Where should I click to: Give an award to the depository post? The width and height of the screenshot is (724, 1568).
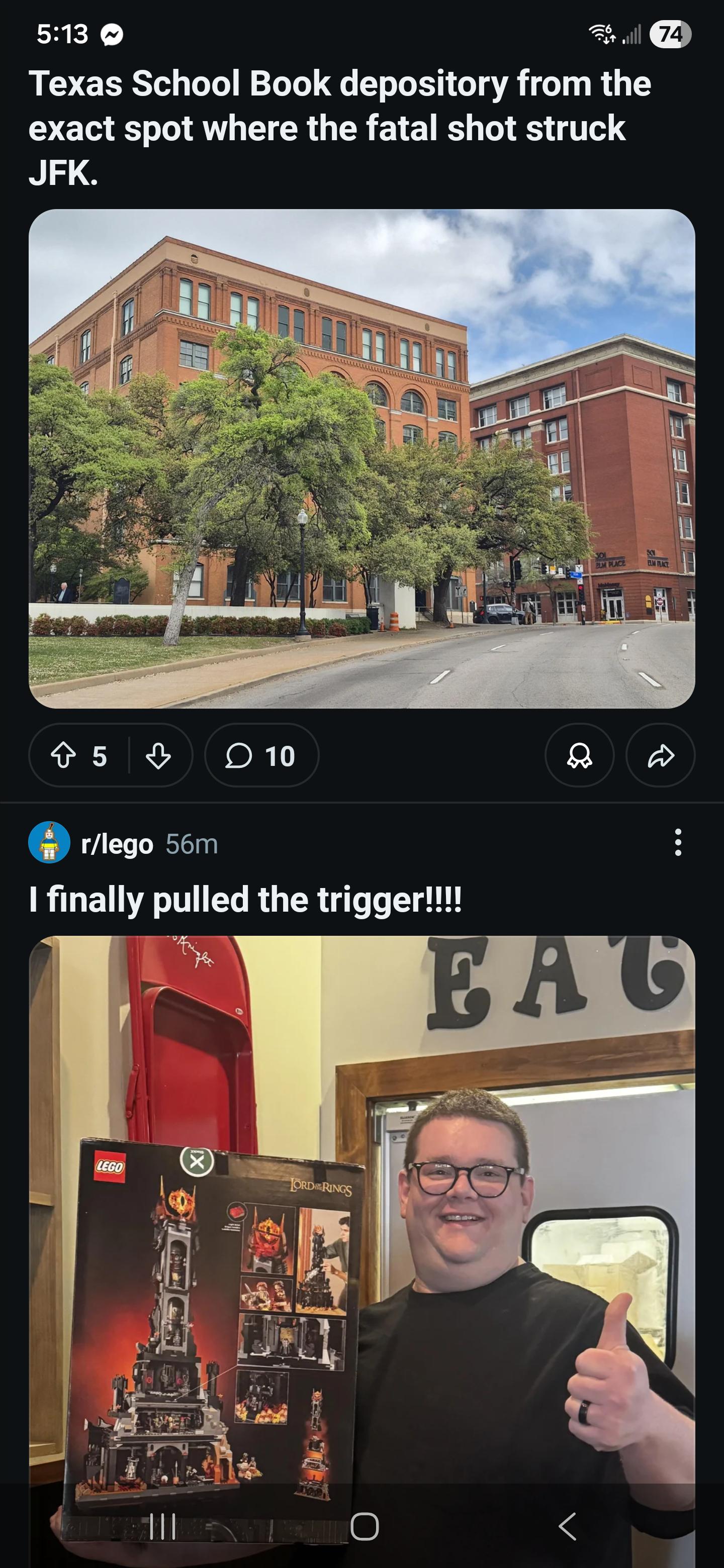coord(579,756)
